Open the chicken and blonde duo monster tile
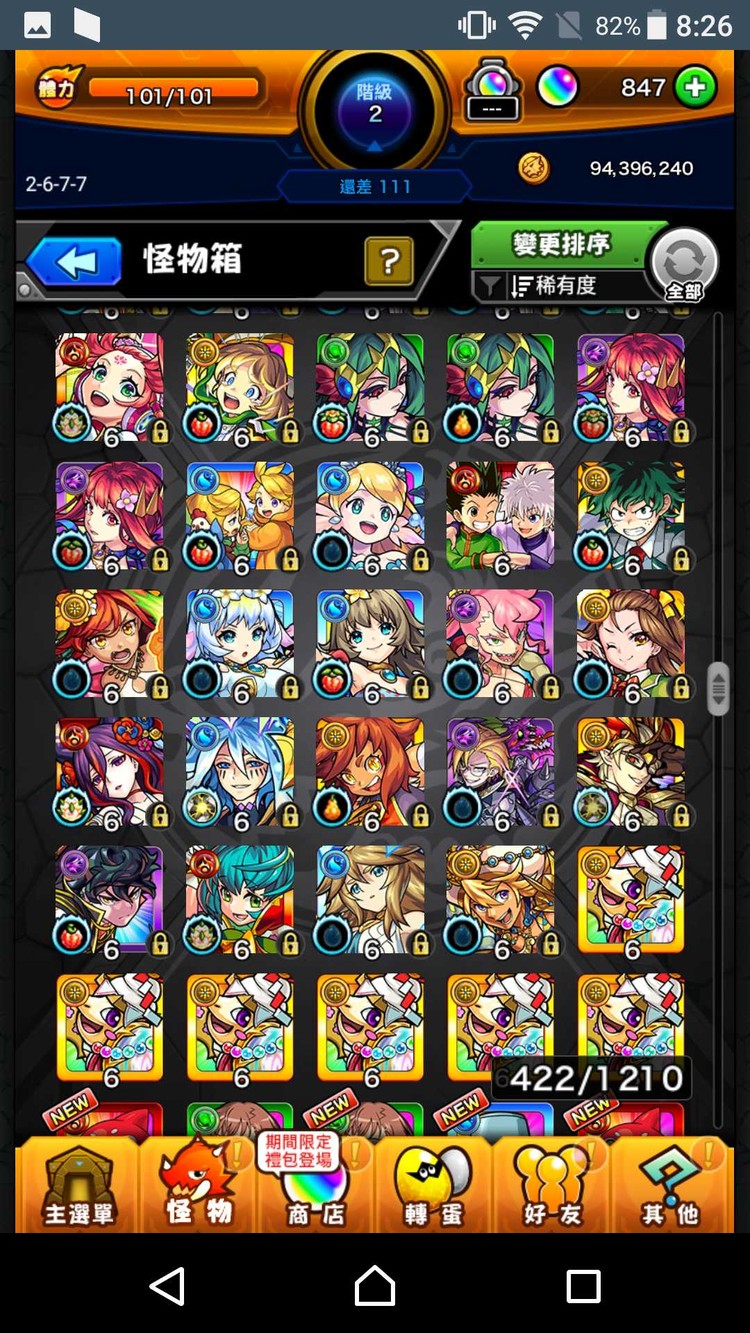 point(240,517)
